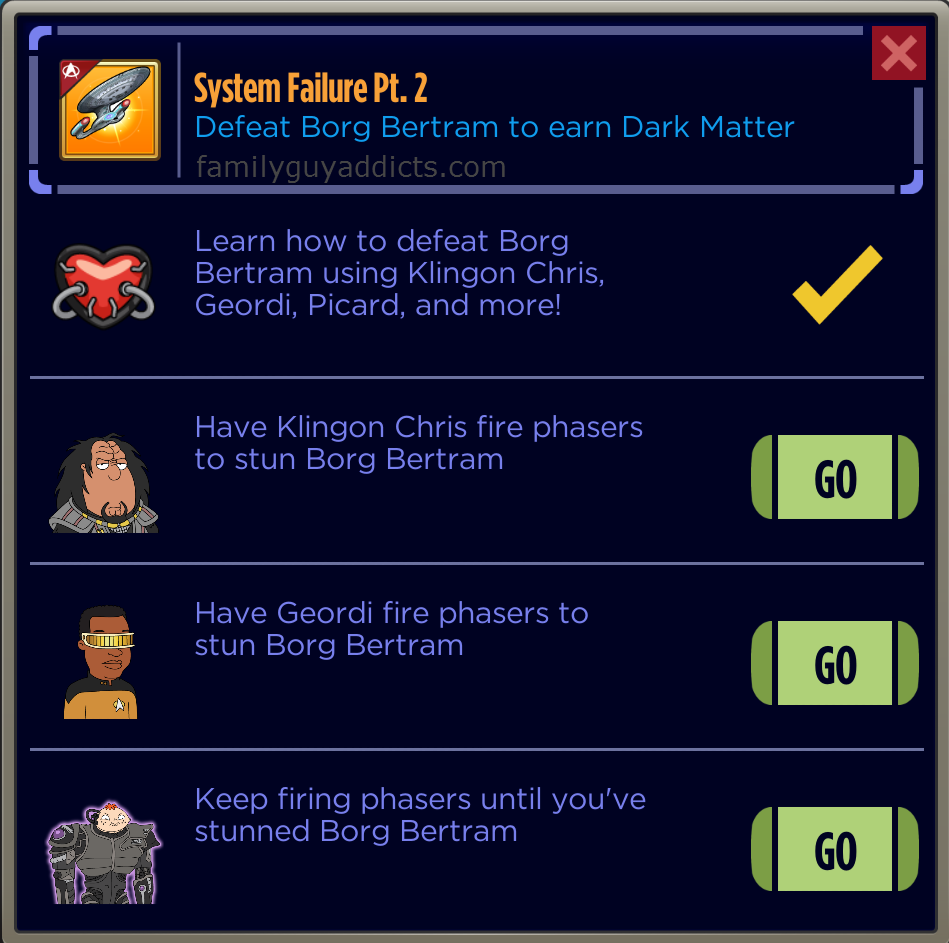Close the System Failure Pt. 2 dialog
Viewport: 949px width, 943px height.
(x=898, y=53)
